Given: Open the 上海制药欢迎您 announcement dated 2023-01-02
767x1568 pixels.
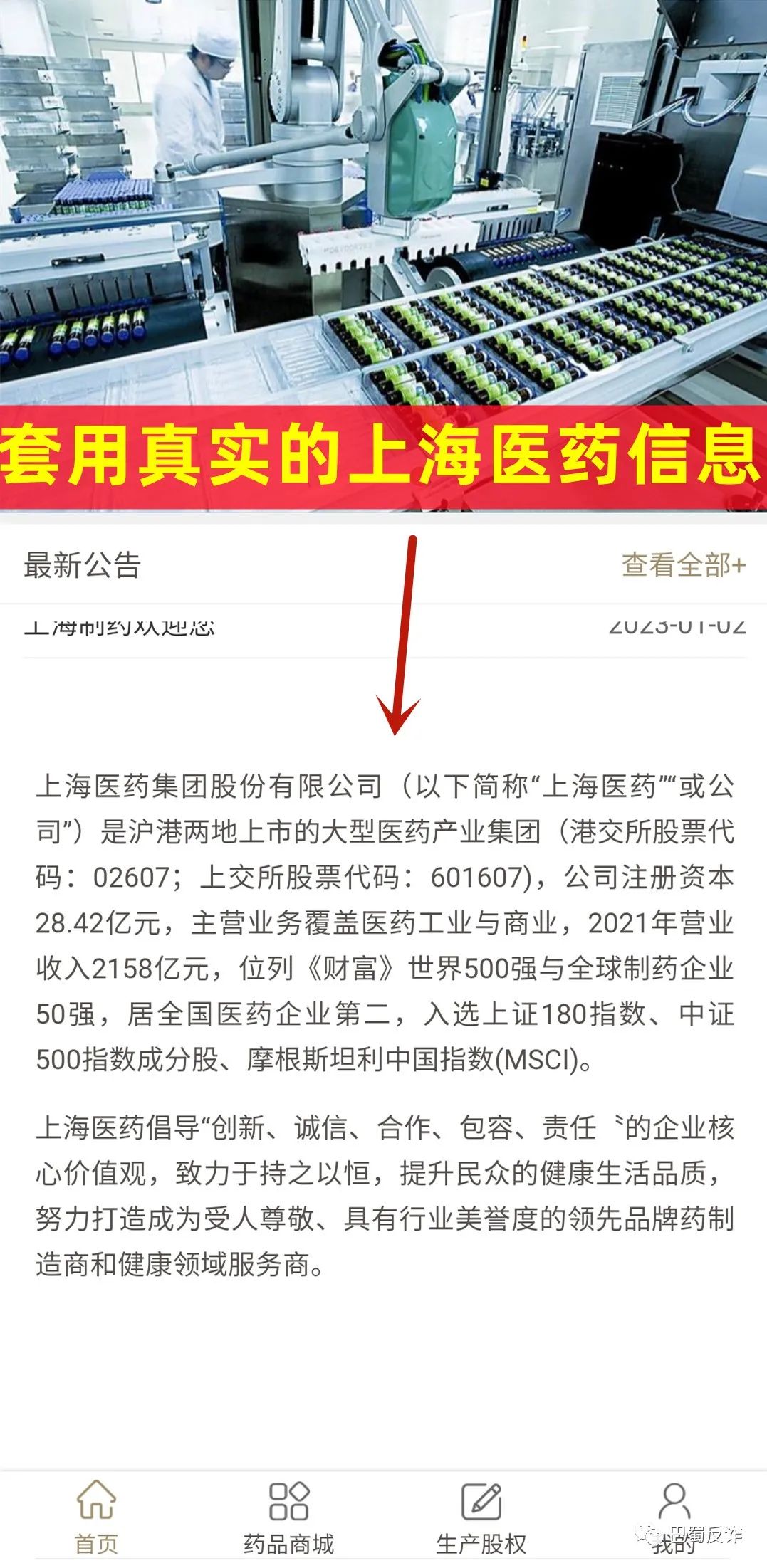Looking at the screenshot, I should 385,628.
